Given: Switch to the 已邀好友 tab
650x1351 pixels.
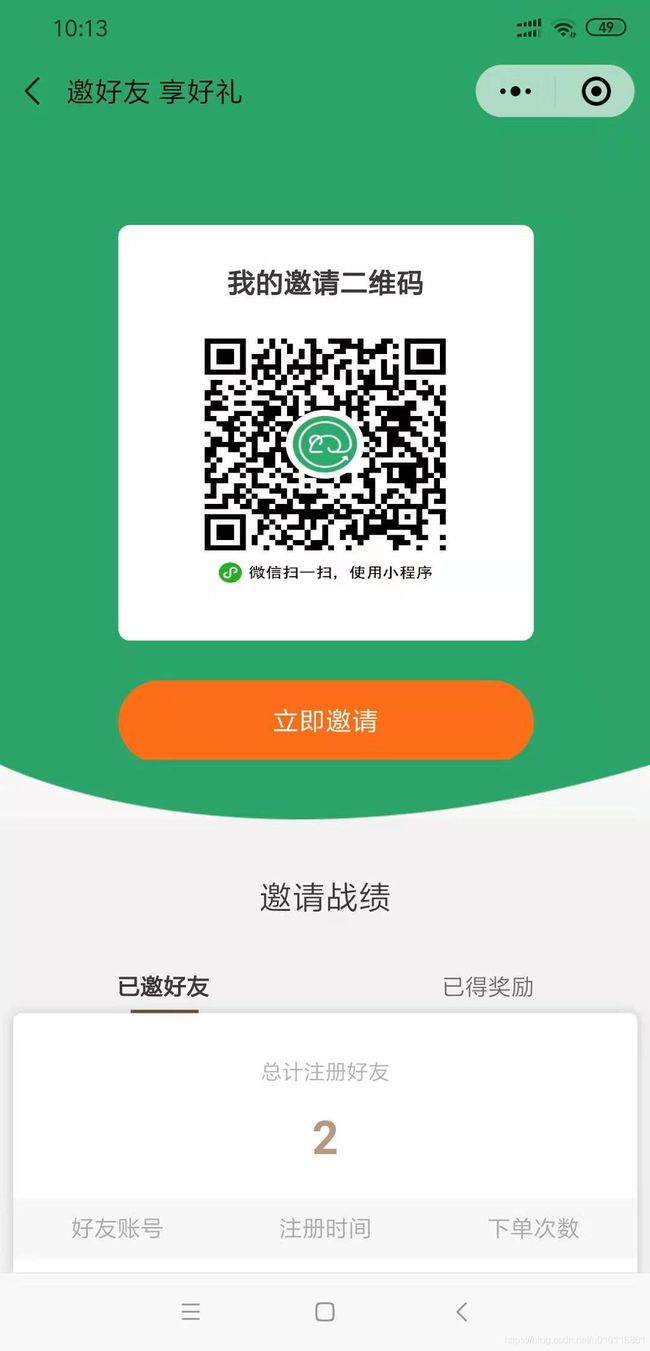Looking at the screenshot, I should 164,987.
